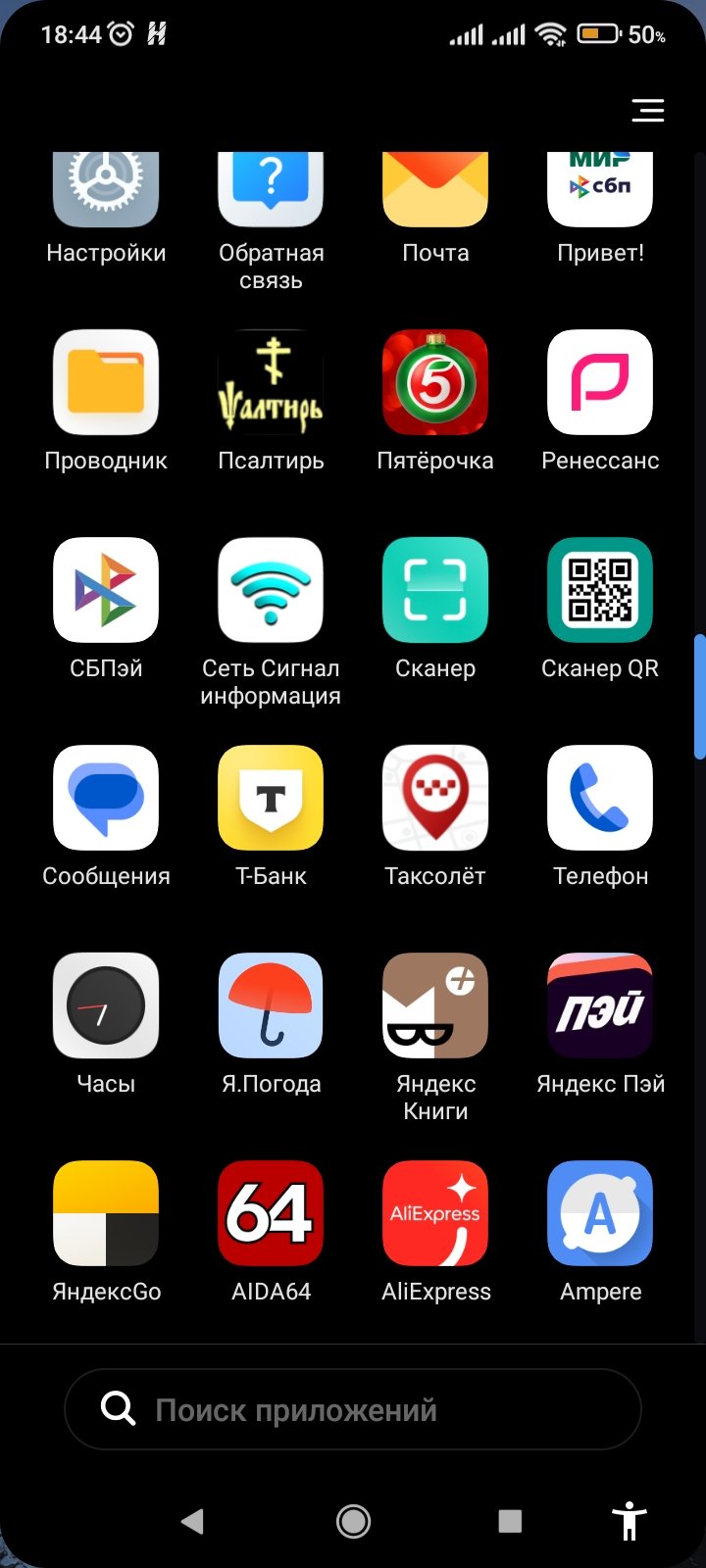Open the СБПэй app
706x1568 pixels.
[x=106, y=590]
